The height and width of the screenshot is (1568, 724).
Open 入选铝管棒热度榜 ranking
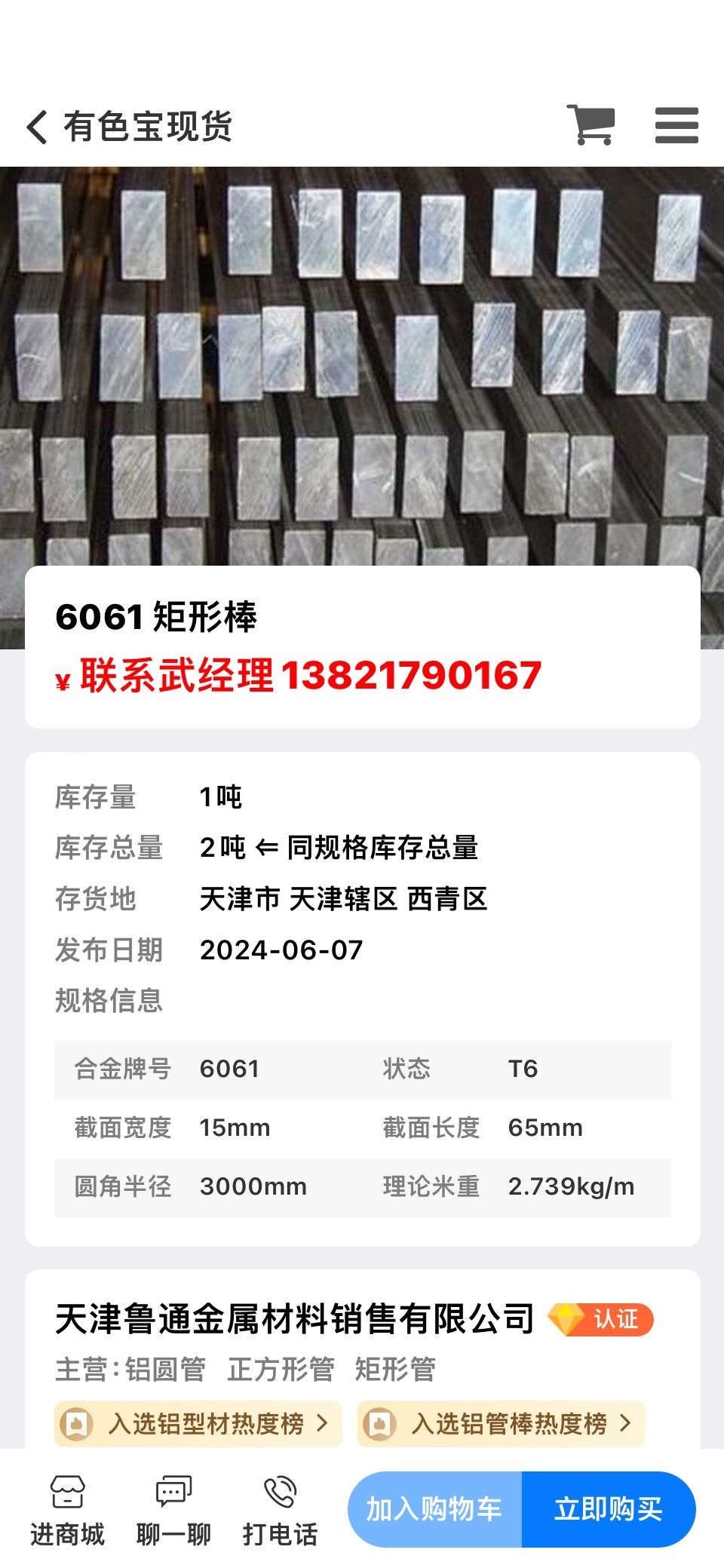pyautogui.click(x=502, y=1423)
